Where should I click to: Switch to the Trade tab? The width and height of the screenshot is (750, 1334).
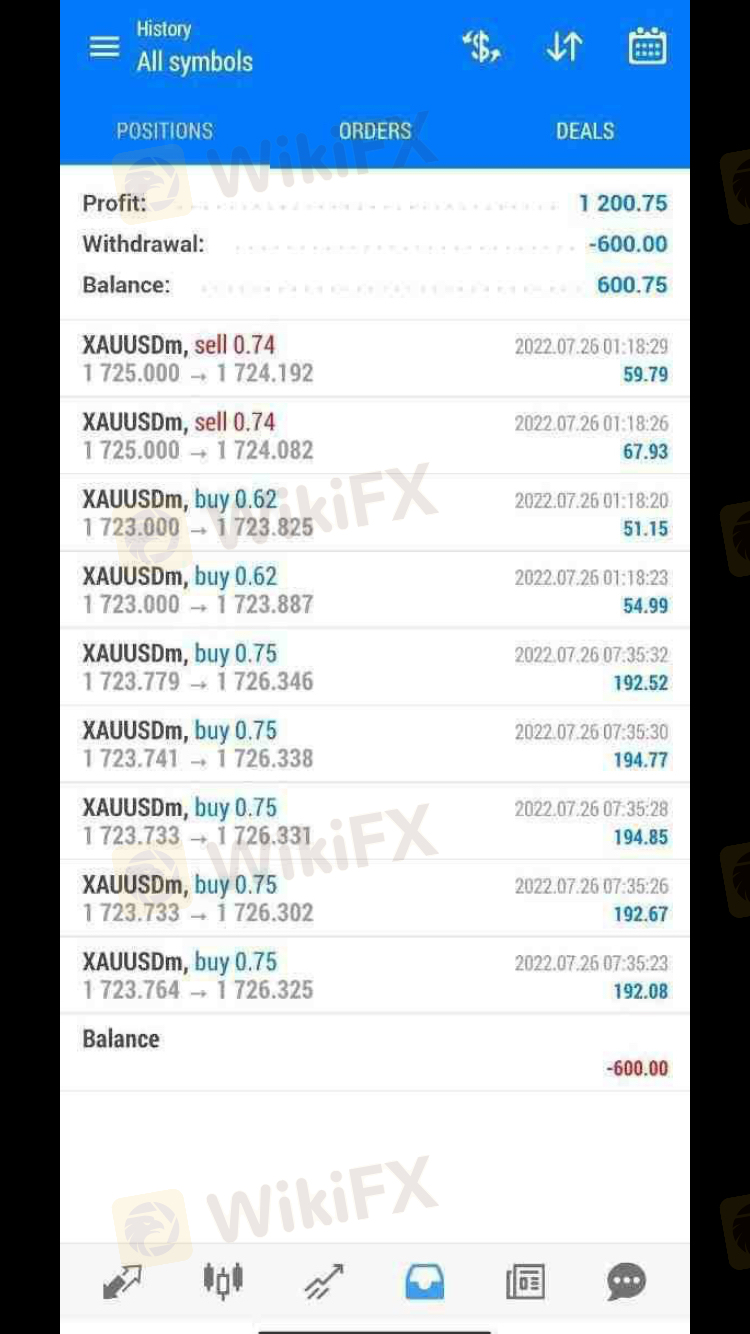pos(324,1281)
